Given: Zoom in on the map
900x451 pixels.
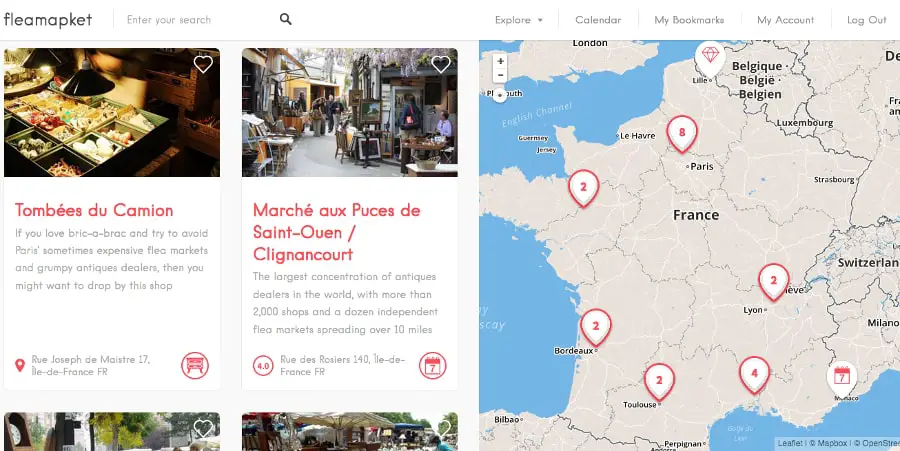Looking at the screenshot, I should pos(500,61).
